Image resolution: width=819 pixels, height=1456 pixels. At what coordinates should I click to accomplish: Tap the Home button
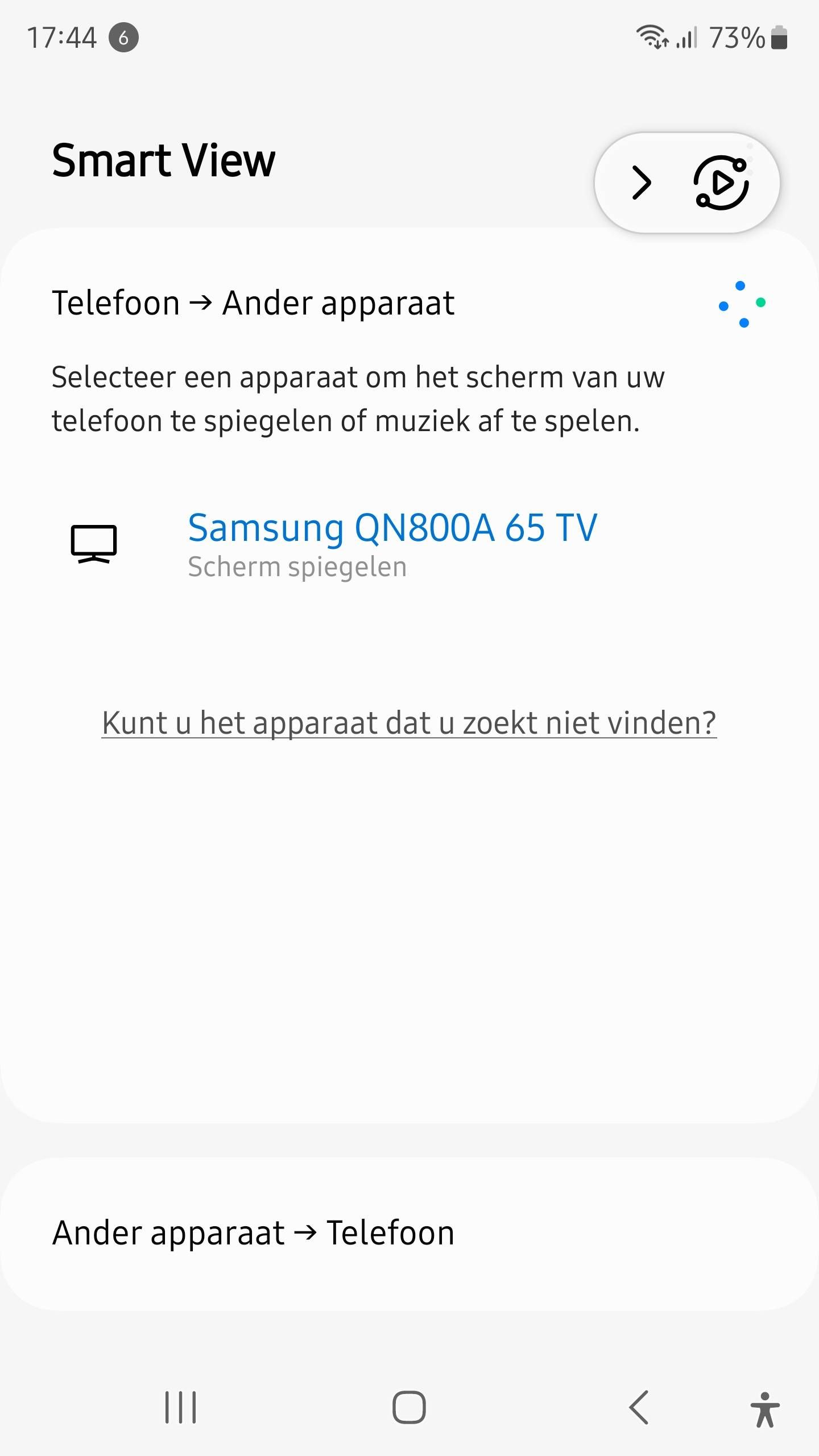pos(409,1408)
